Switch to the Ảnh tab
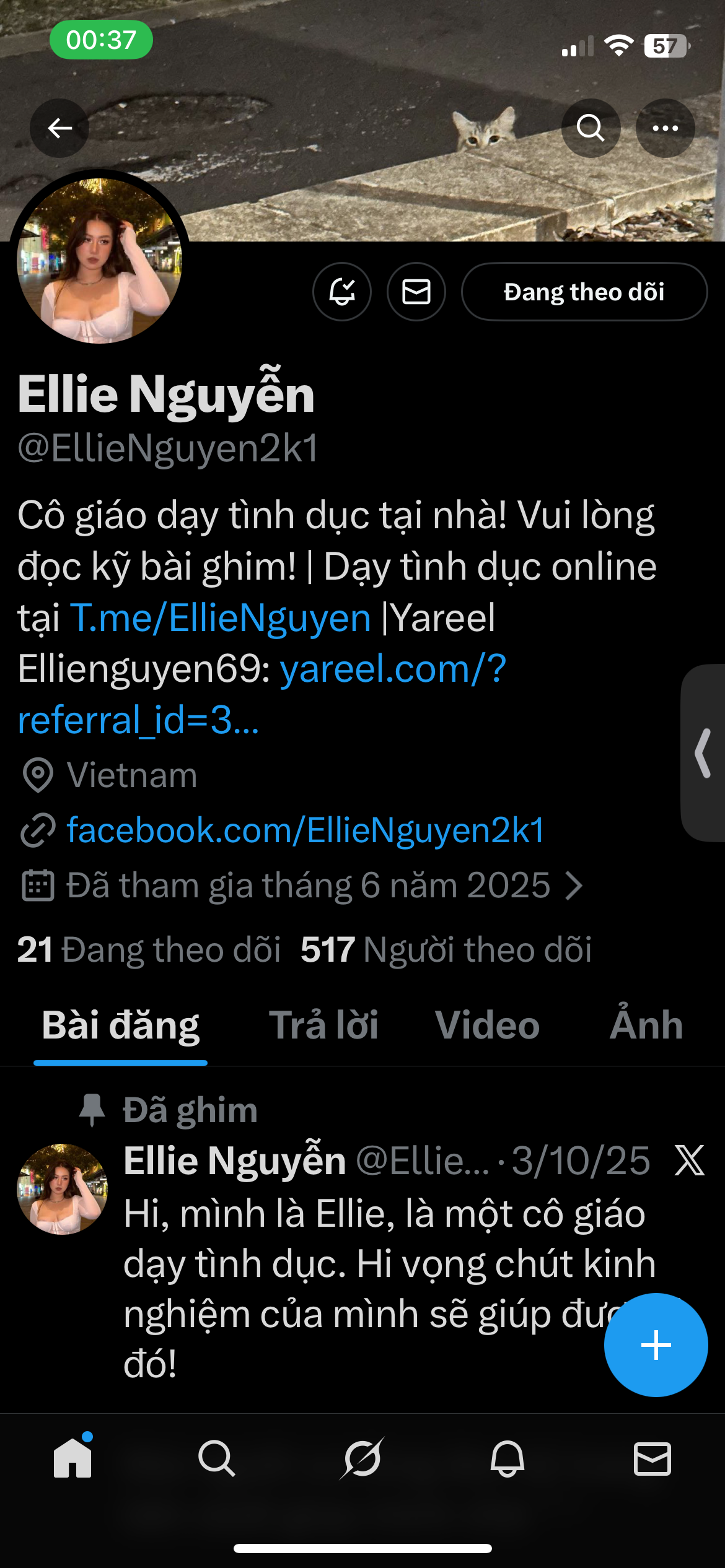 (x=646, y=1026)
